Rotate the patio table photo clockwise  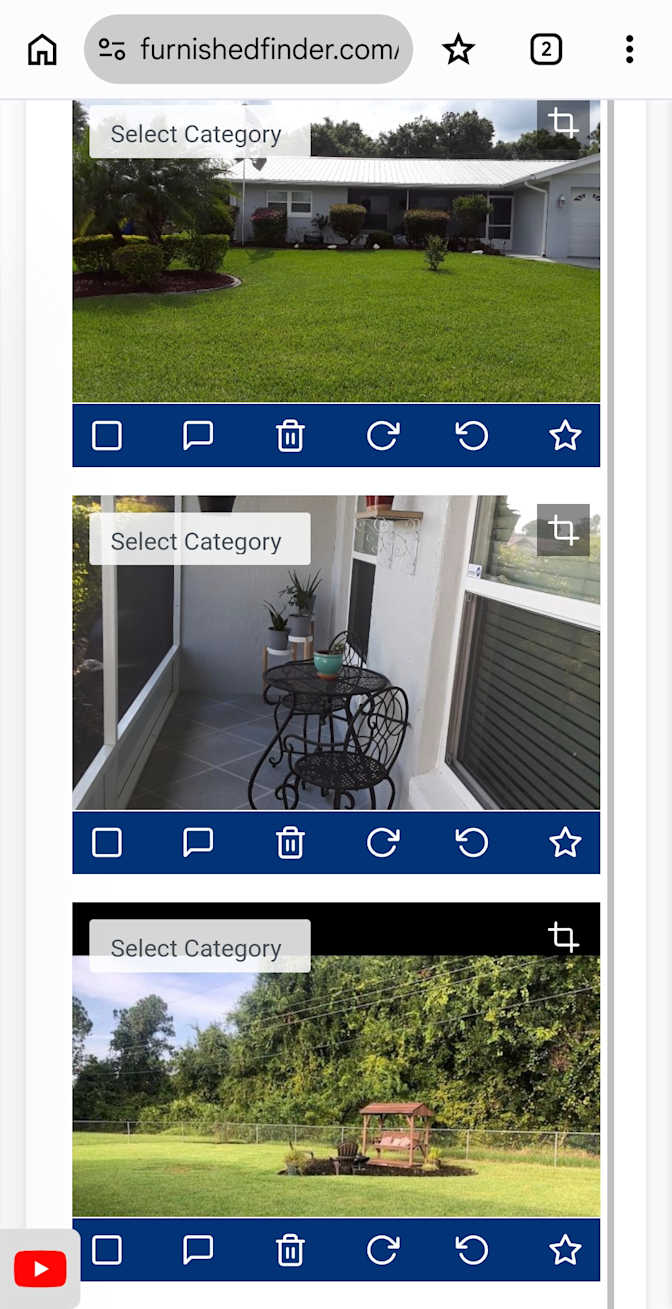click(x=383, y=843)
